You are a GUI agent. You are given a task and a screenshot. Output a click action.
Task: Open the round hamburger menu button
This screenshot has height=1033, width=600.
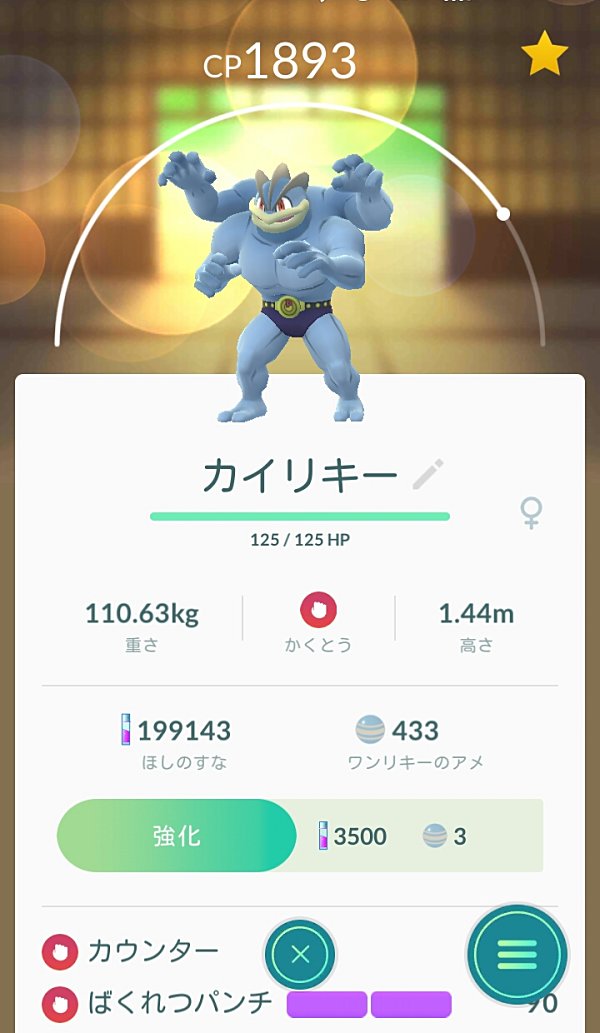tap(518, 953)
